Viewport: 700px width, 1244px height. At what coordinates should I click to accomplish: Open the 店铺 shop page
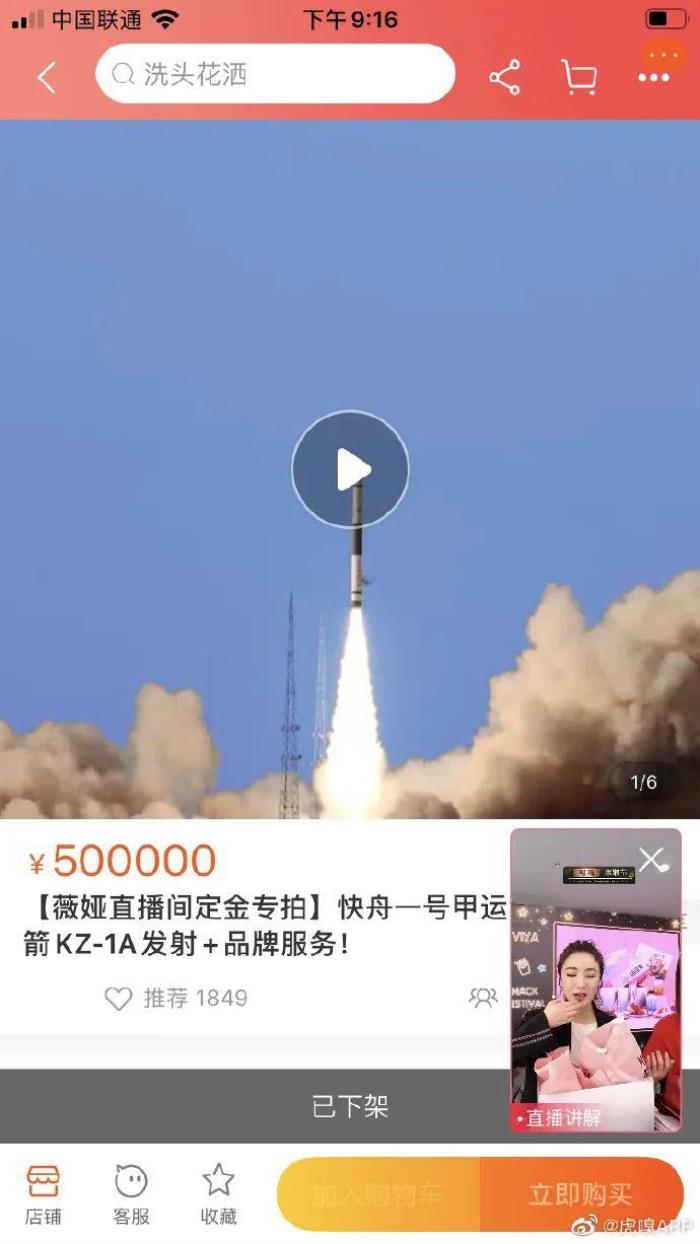[43, 1194]
